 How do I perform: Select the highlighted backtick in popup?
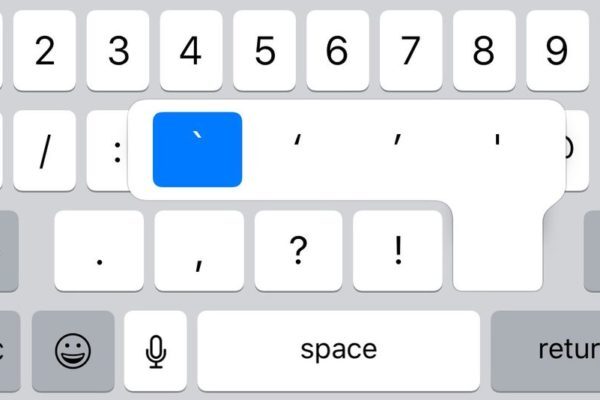point(197,149)
